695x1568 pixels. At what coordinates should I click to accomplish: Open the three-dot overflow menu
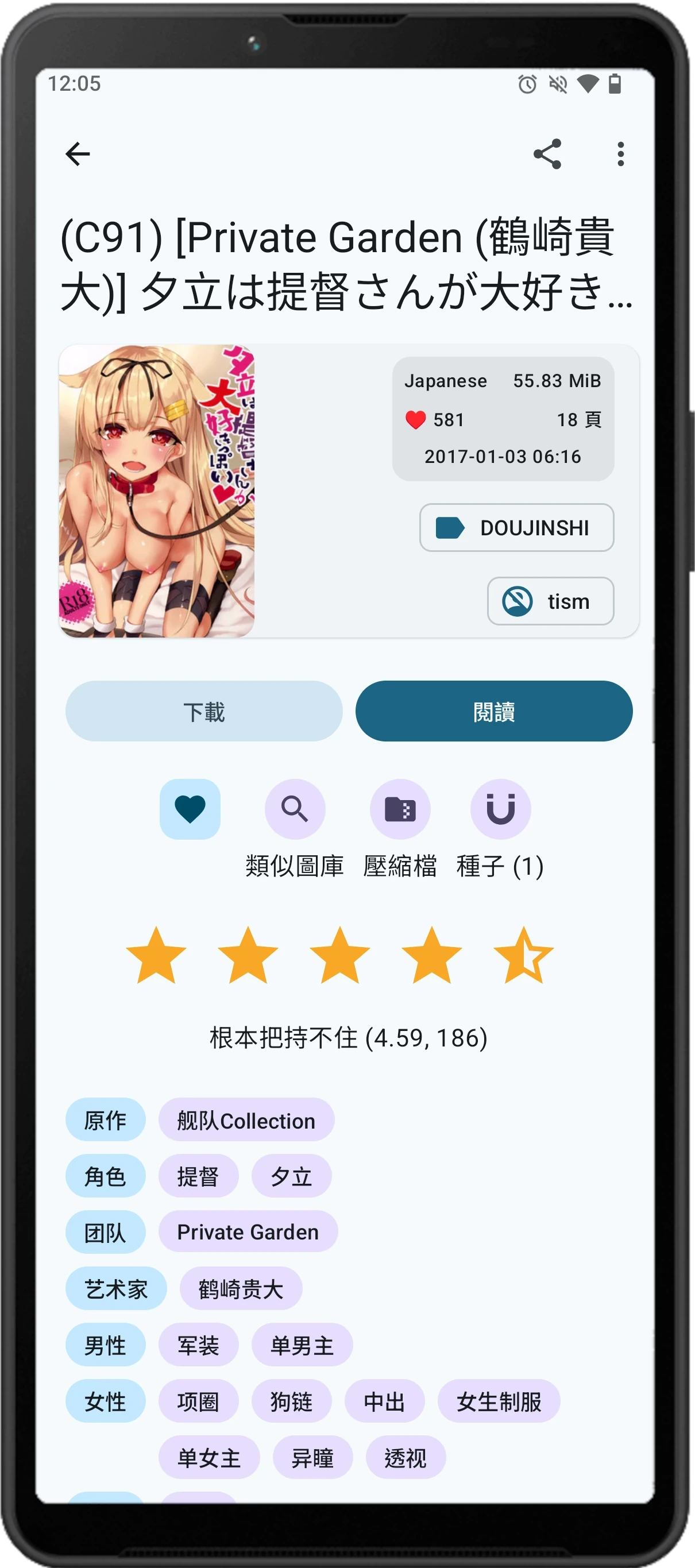click(620, 154)
